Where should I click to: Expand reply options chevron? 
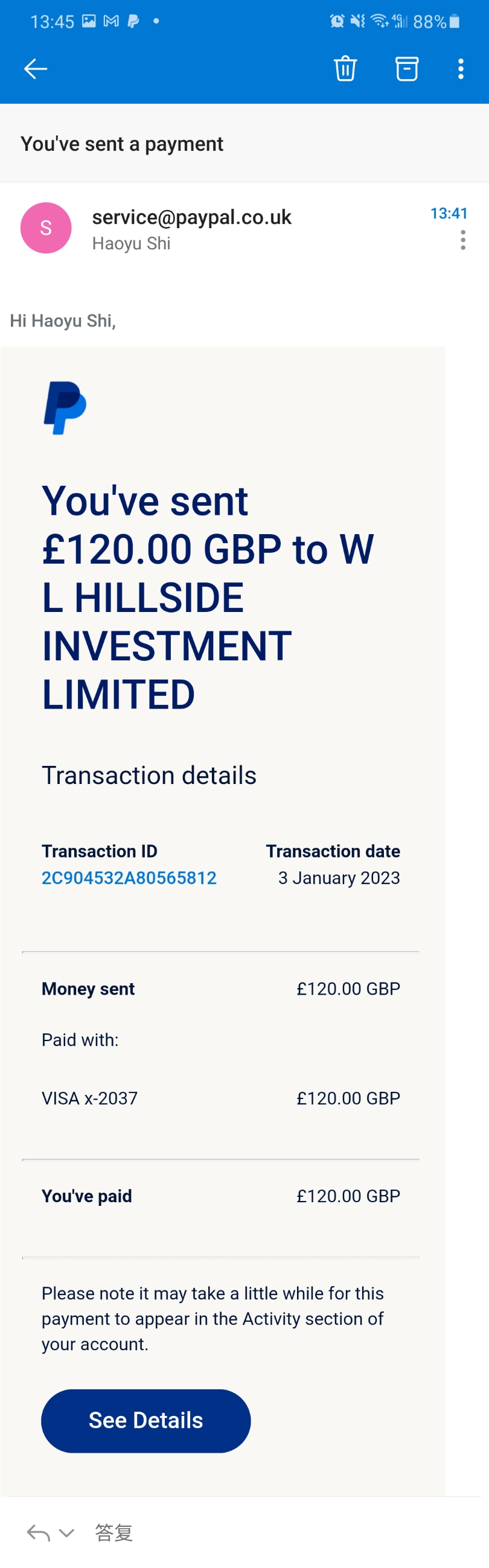point(67,1532)
